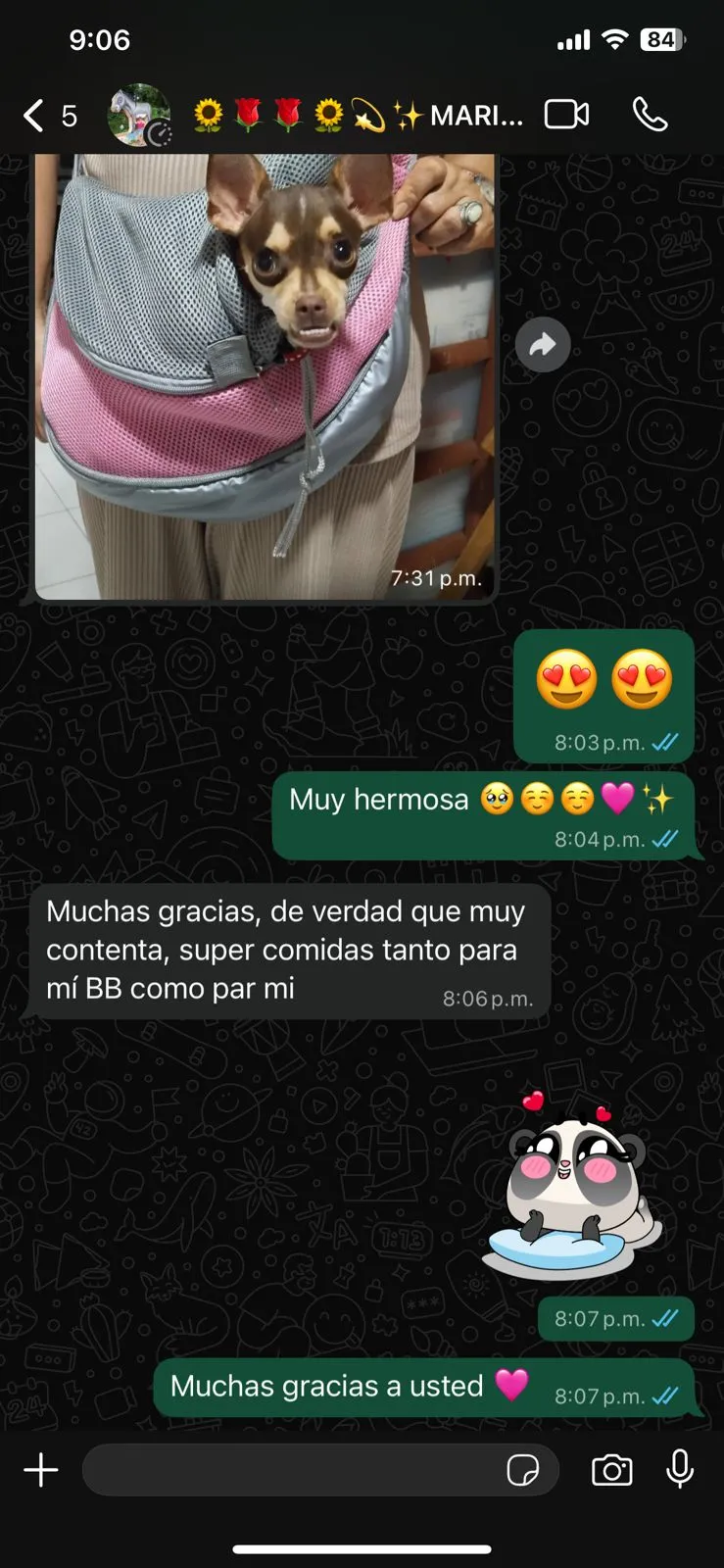
Task: Start a voice call
Action: (x=650, y=115)
